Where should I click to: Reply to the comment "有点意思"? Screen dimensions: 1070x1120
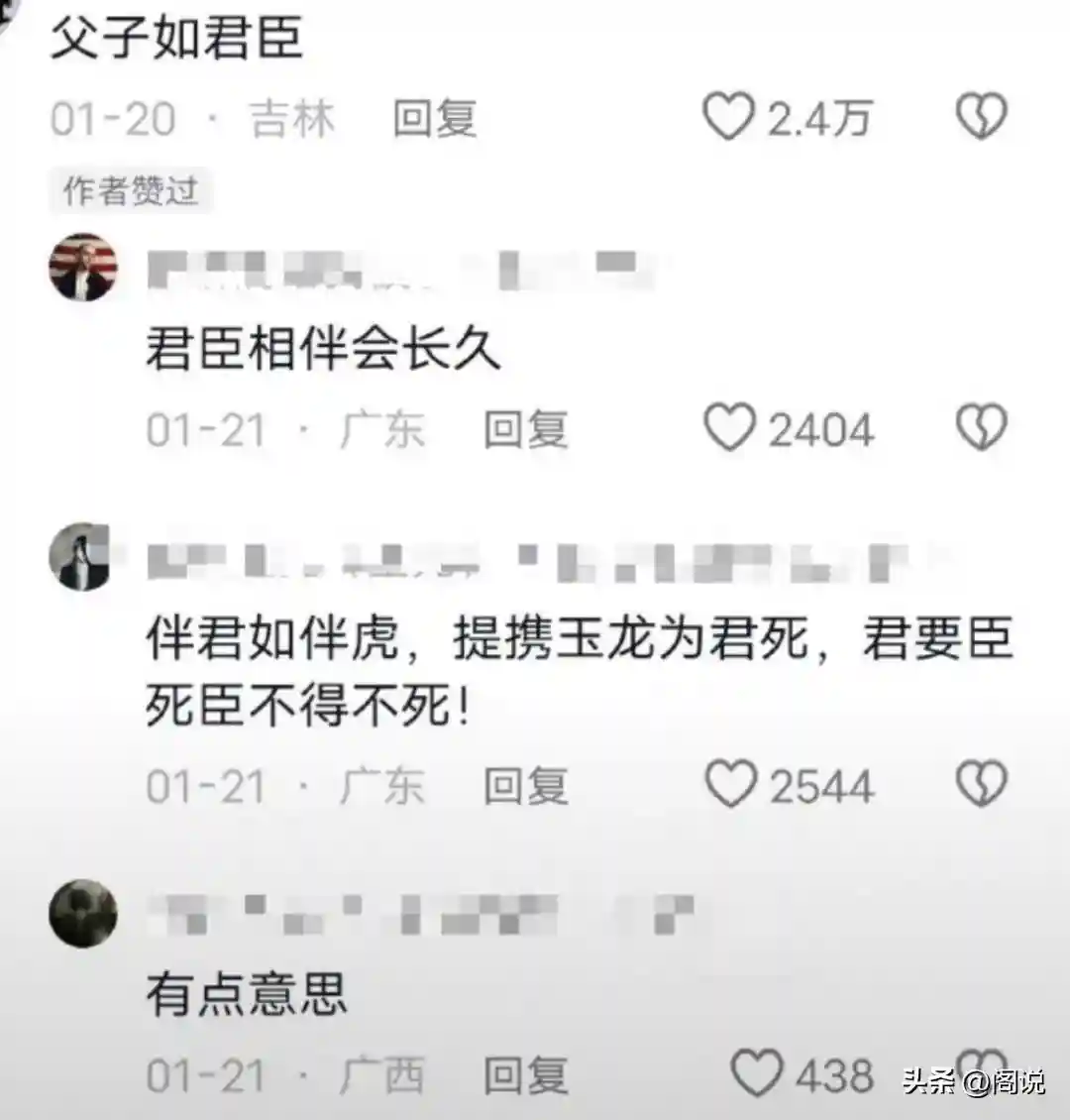tap(525, 1075)
